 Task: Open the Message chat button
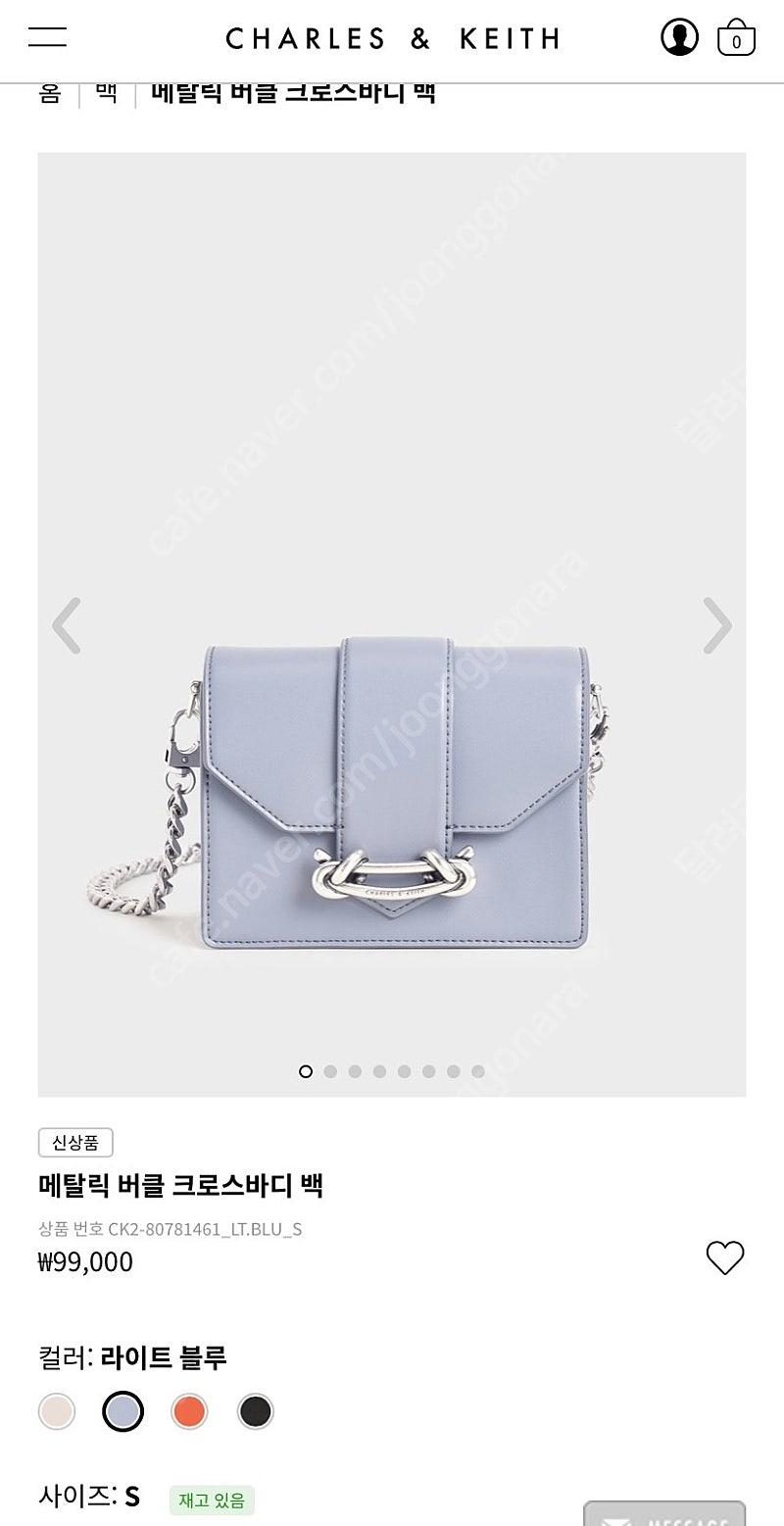click(x=664, y=1514)
